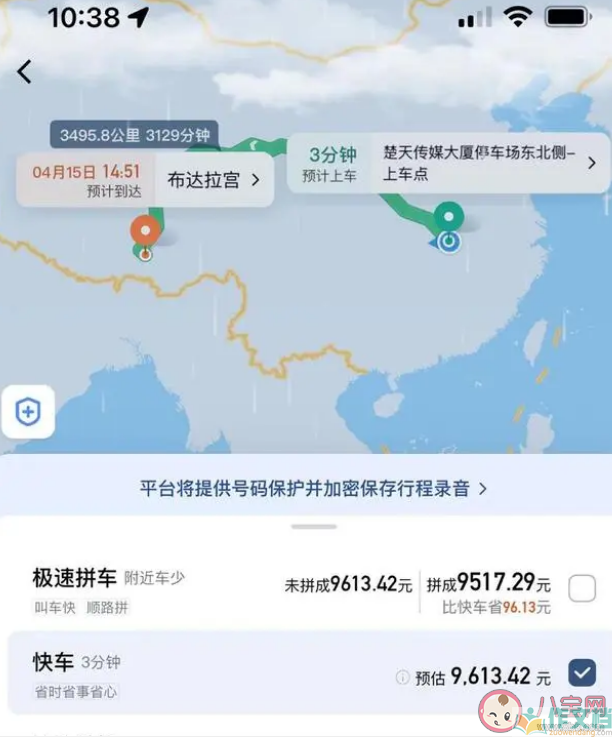Open the safety shield icon
This screenshot has height=737, width=612.
click(28, 413)
